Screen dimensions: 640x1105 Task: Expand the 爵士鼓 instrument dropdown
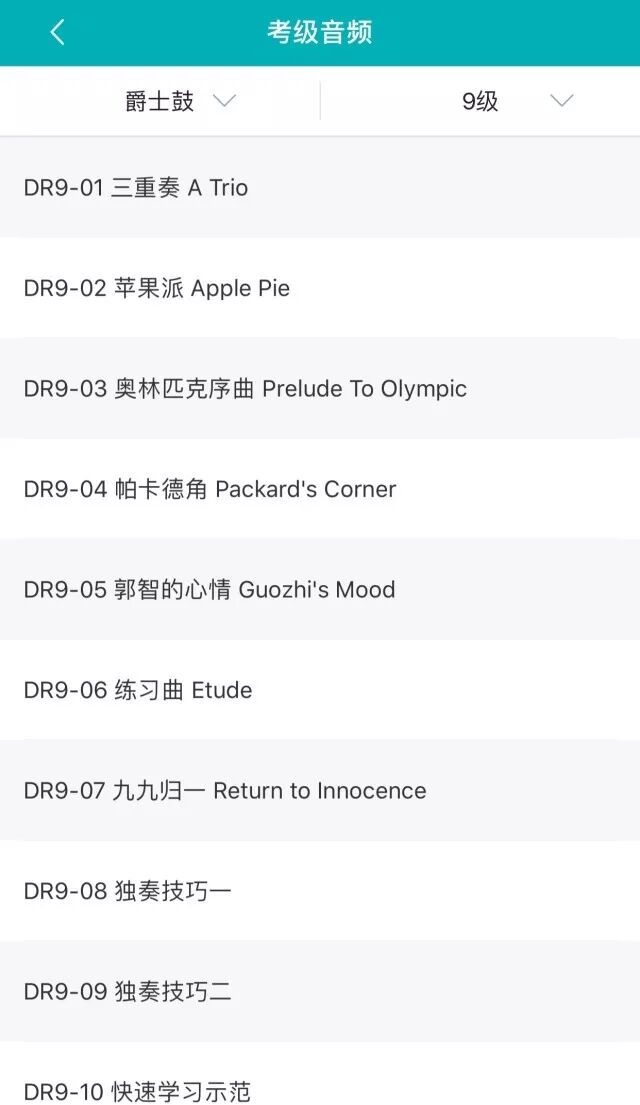[180, 101]
